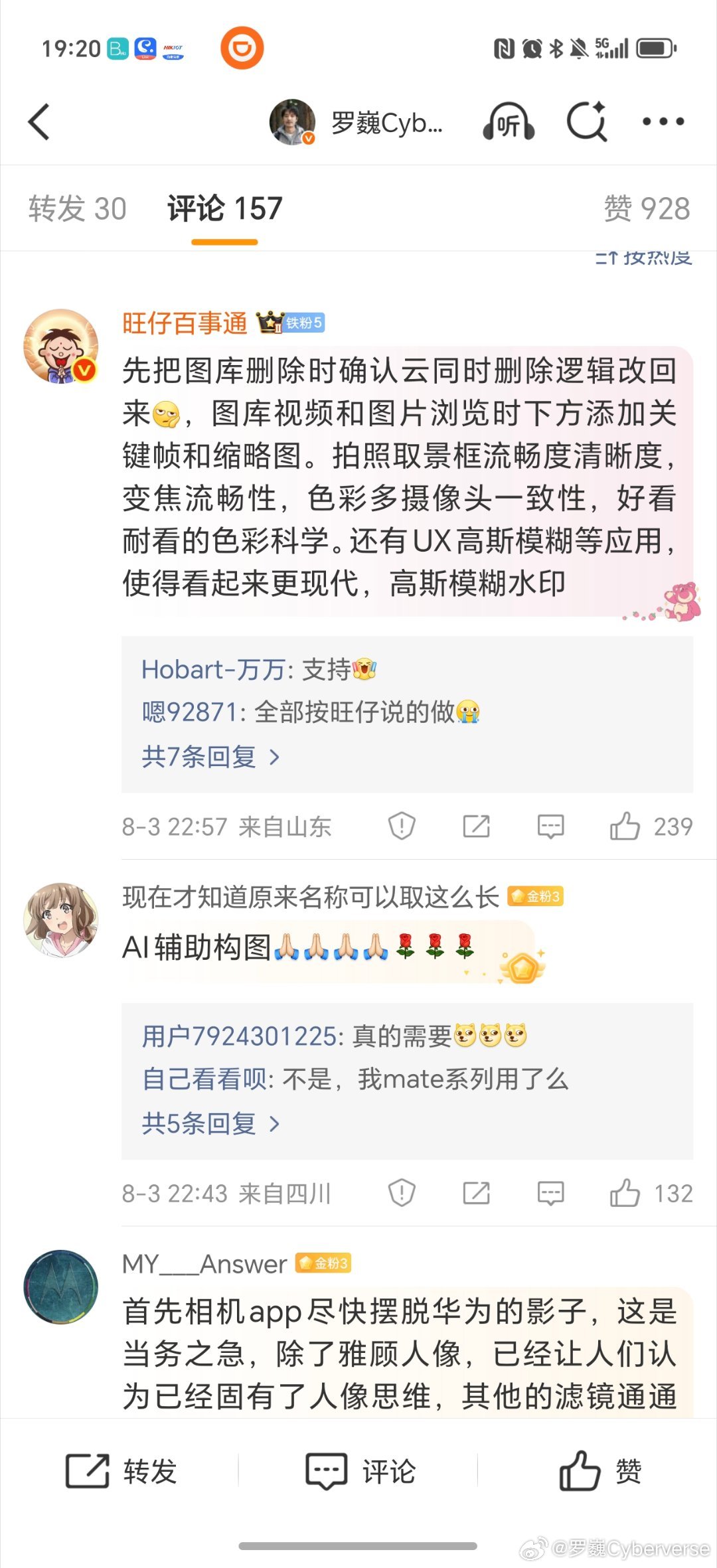Viewport: 717px width, 1568px height.
Task: Like the post via bottom 赞 button
Action: tap(599, 1471)
